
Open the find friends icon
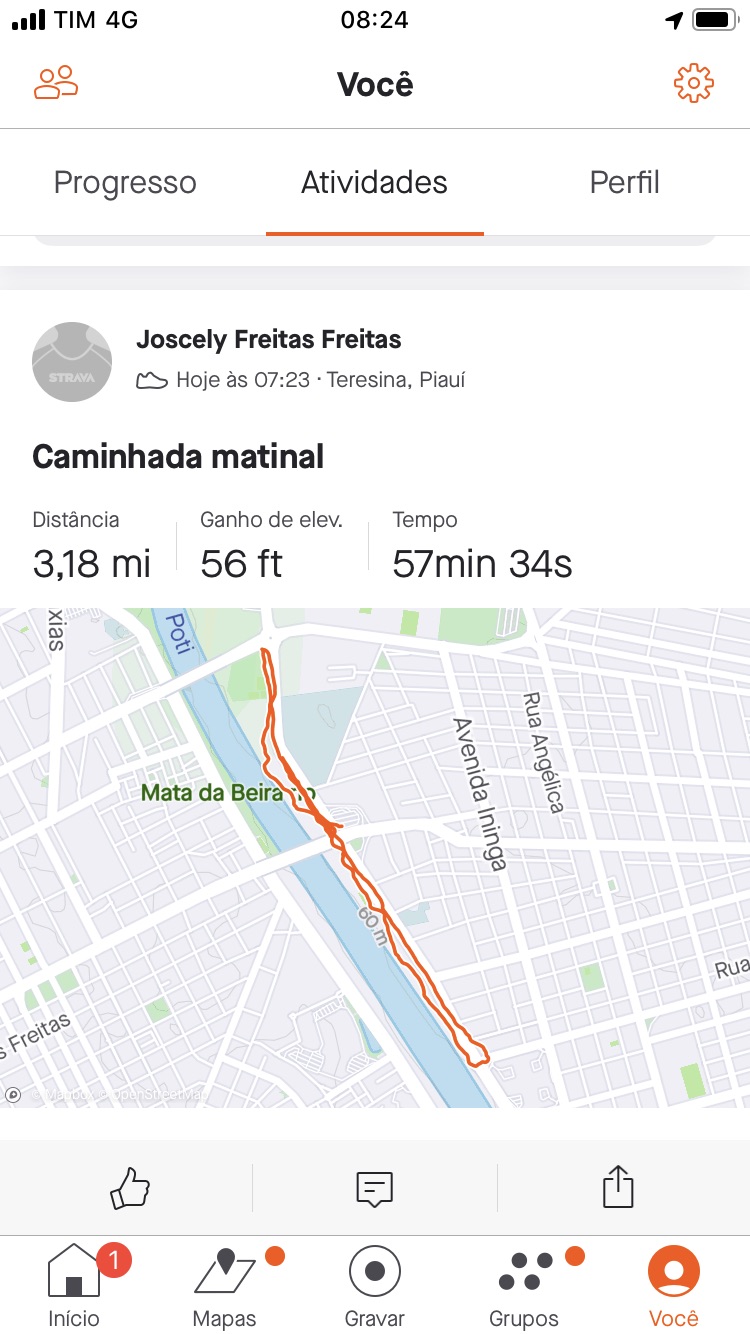(56, 83)
